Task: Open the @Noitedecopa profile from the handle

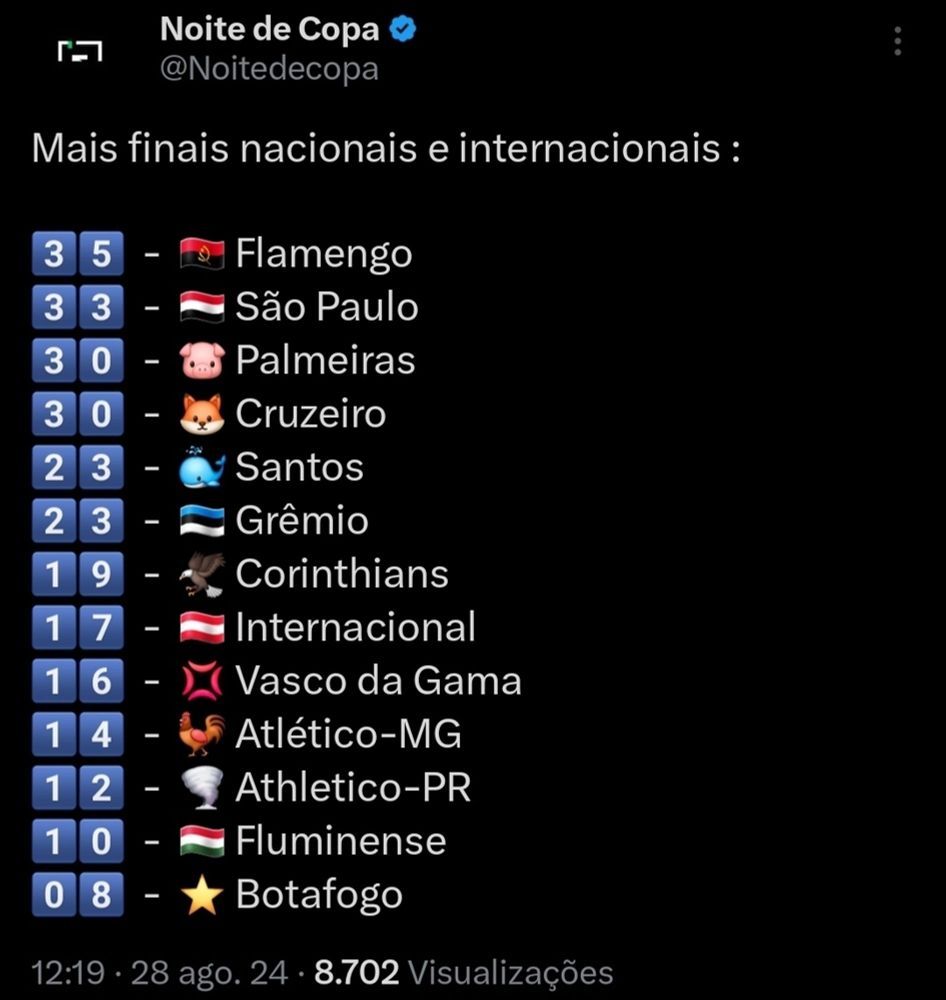Action: tap(268, 70)
